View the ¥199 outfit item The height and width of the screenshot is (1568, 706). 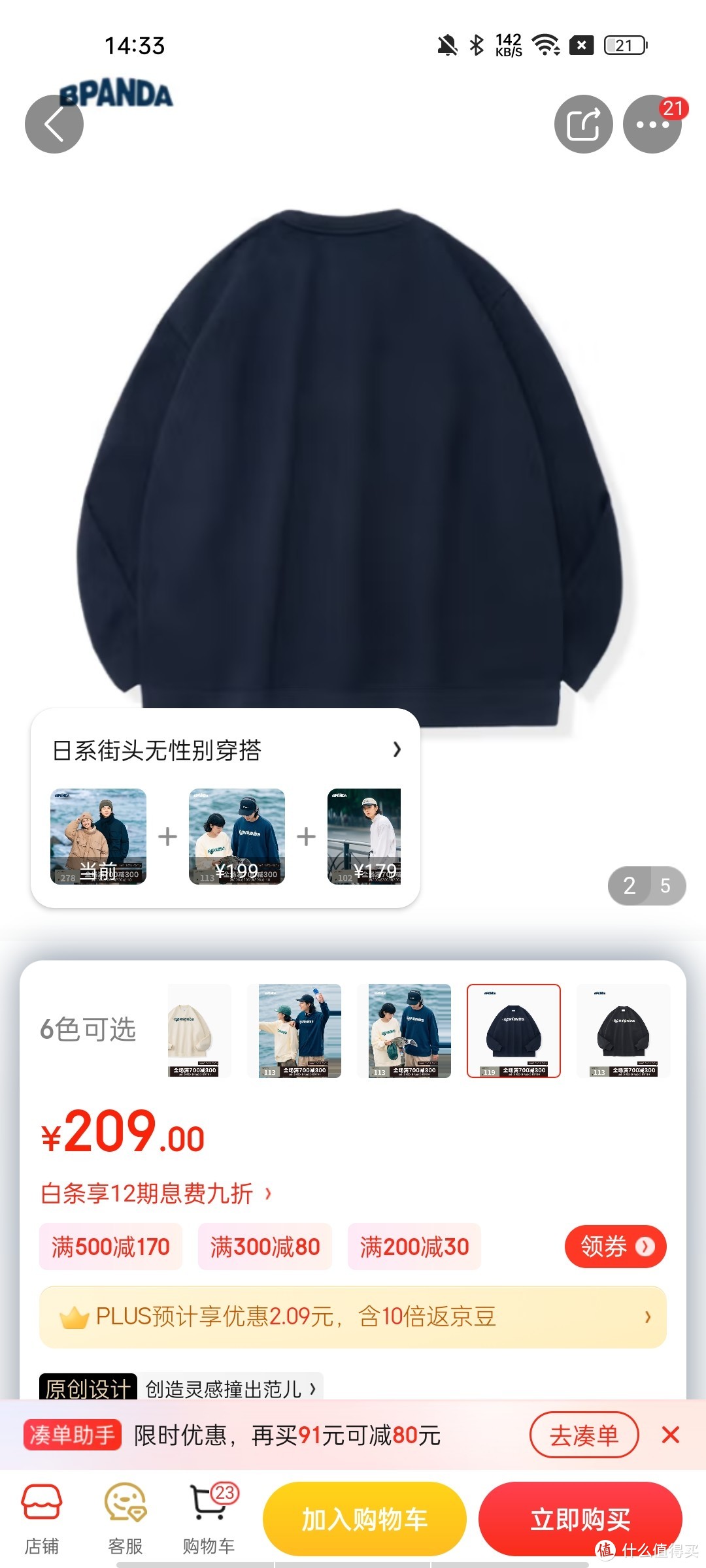pos(237,836)
